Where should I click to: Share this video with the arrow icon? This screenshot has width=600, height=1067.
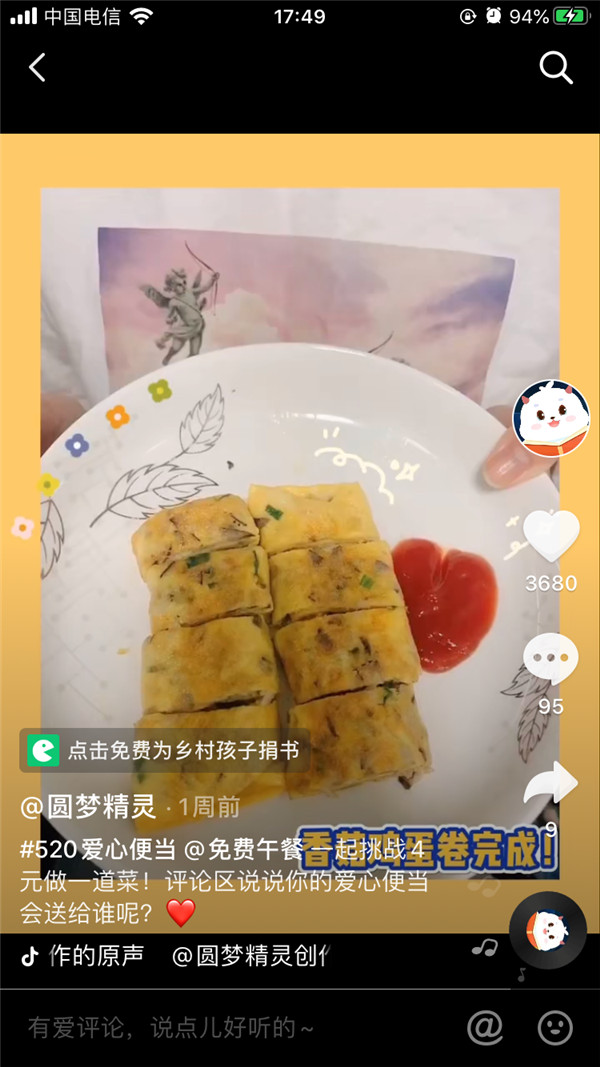(x=551, y=784)
